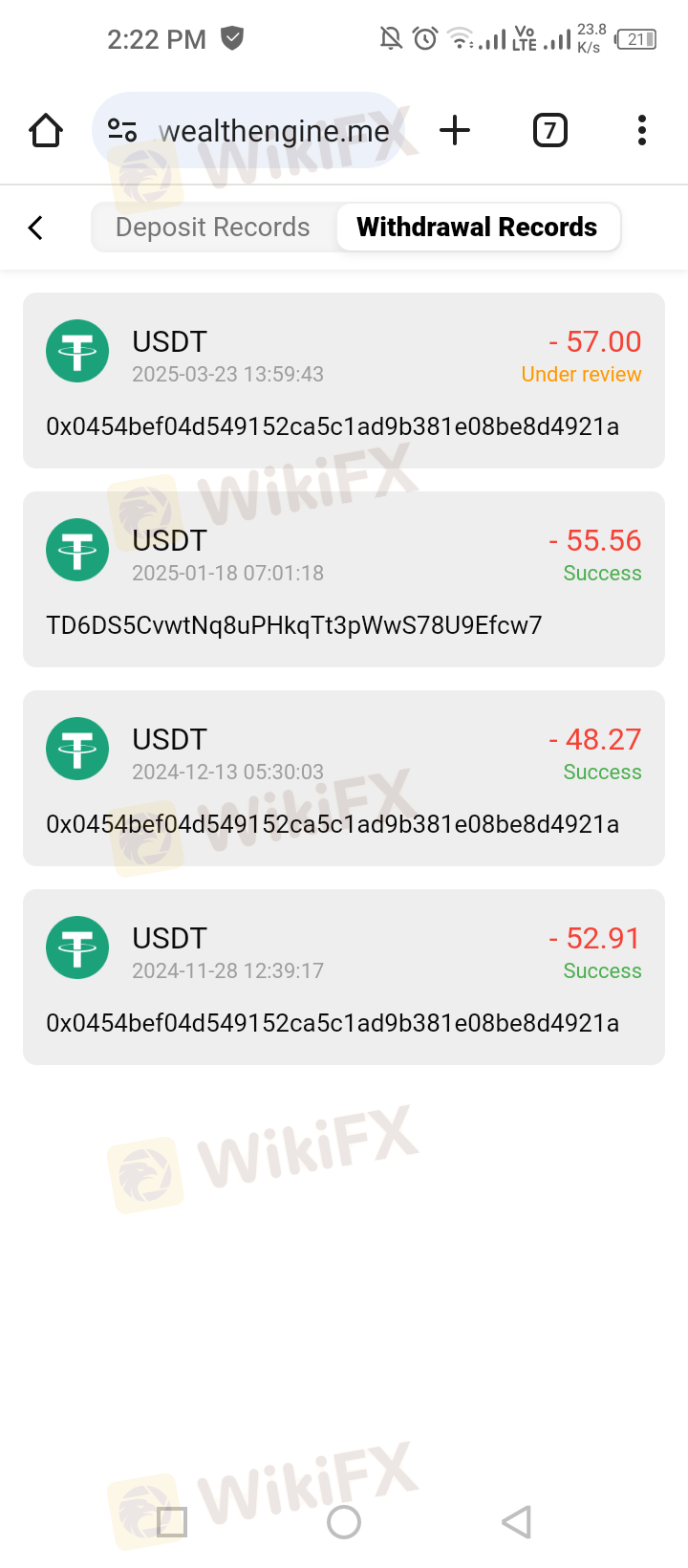Open the browser overflow menu
Viewport: 688px width, 1568px height.
click(642, 130)
